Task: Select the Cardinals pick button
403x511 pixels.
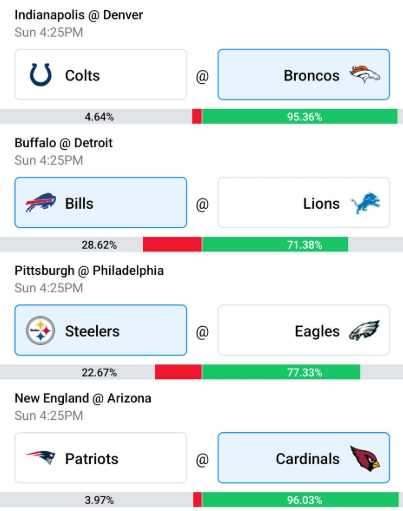Action: 304,458
